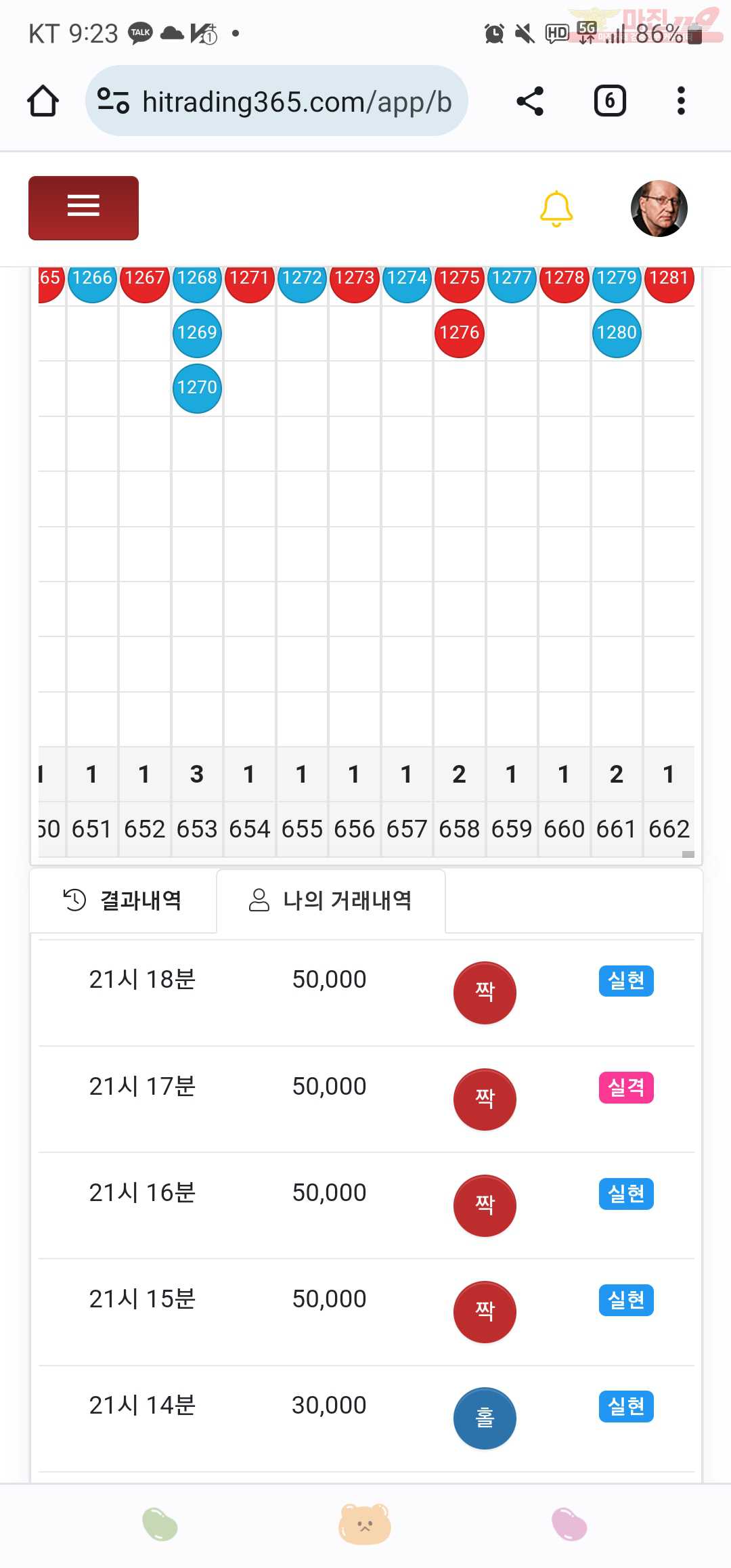Viewport: 731px width, 1568px height.
Task: Open the browser overflow menu
Action: (x=681, y=101)
